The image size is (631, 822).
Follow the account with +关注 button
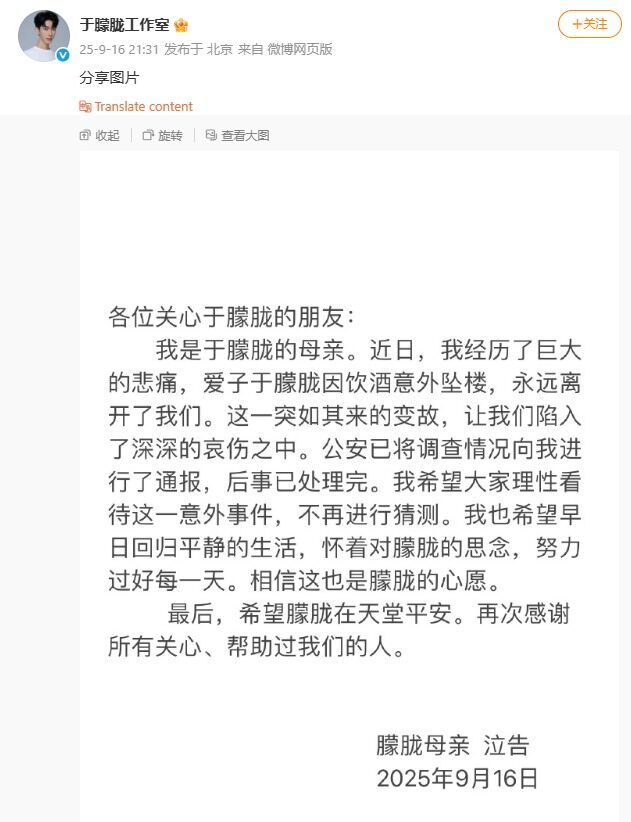point(589,24)
